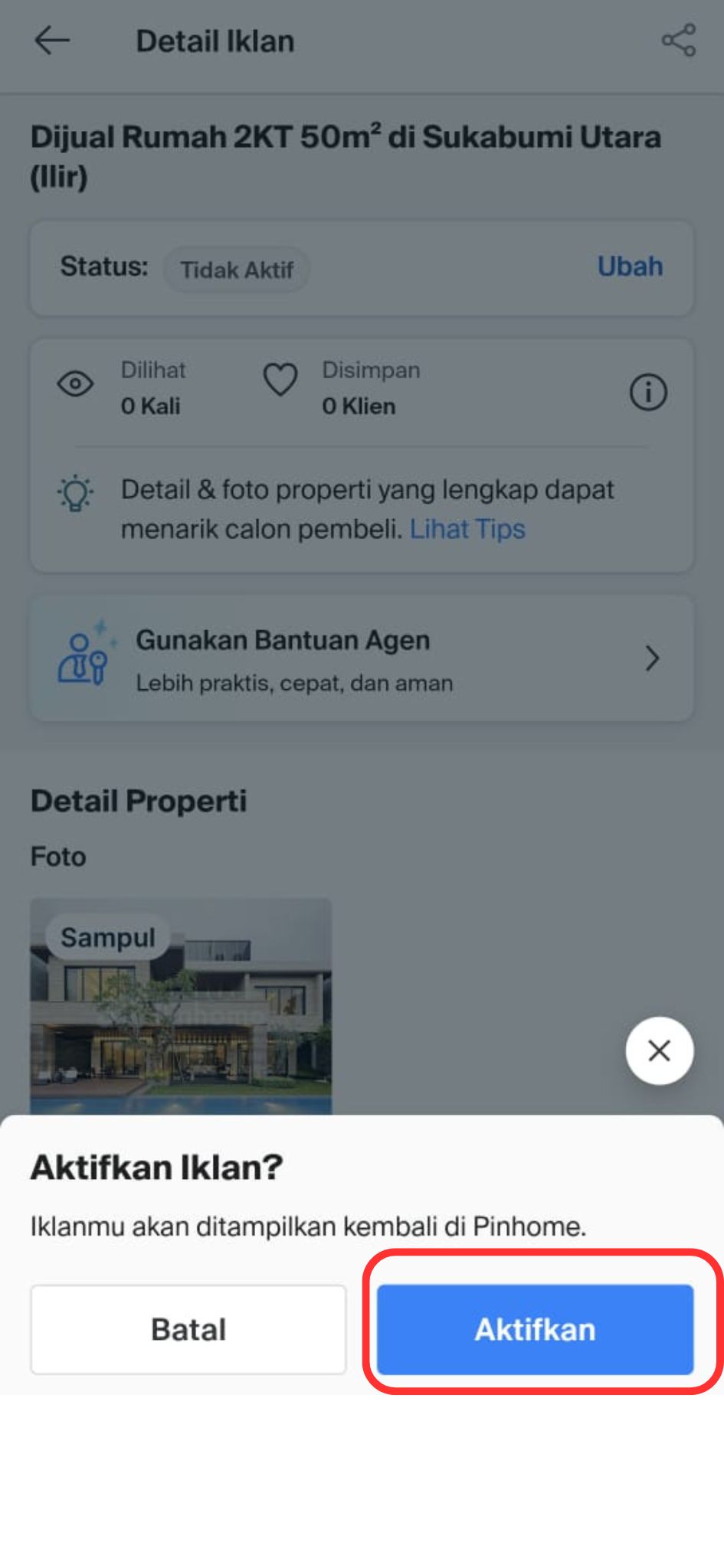
Task: Open the Lihat Tips link
Action: click(x=467, y=529)
